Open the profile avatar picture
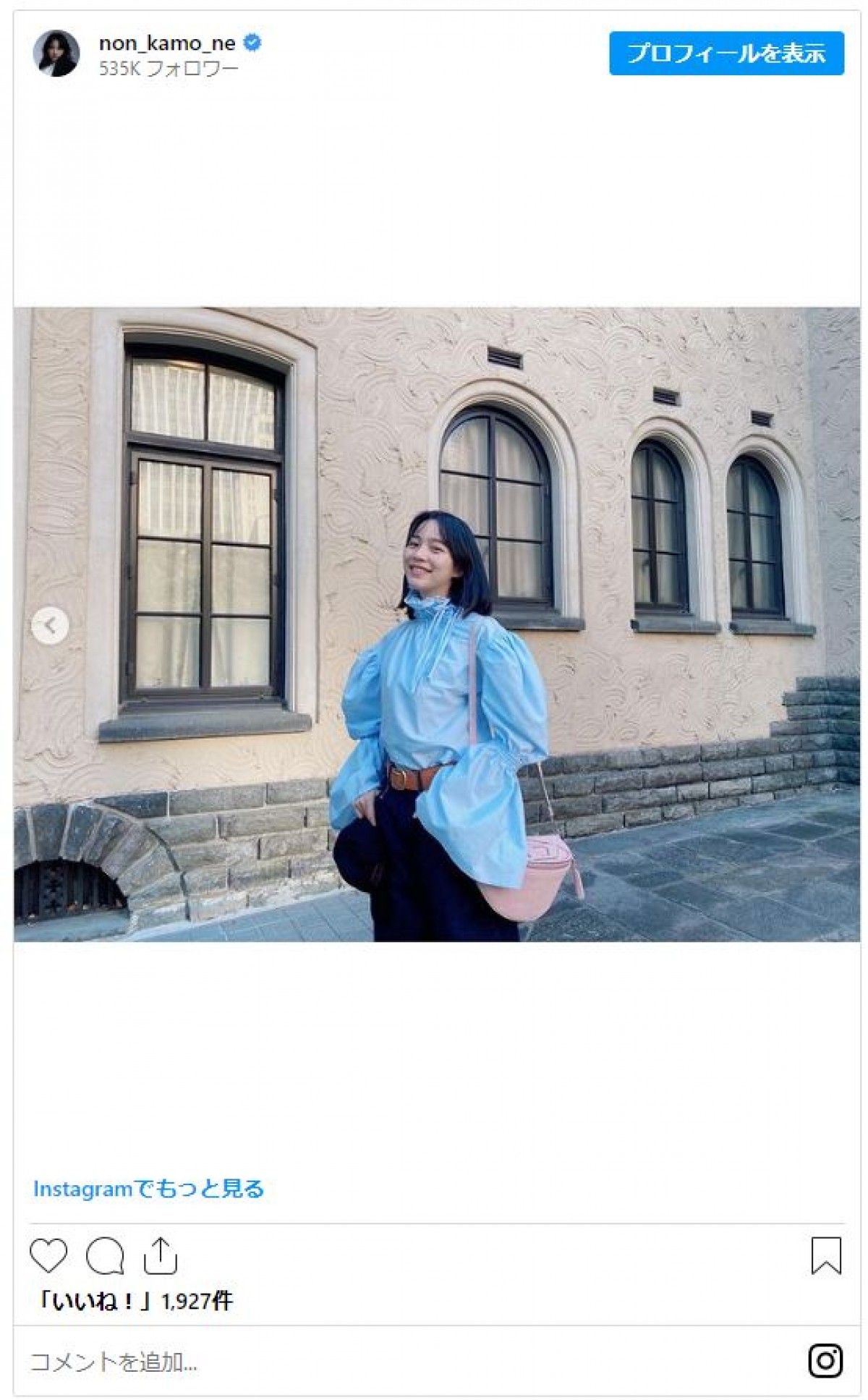The height and width of the screenshot is (1400, 868). (x=56, y=54)
